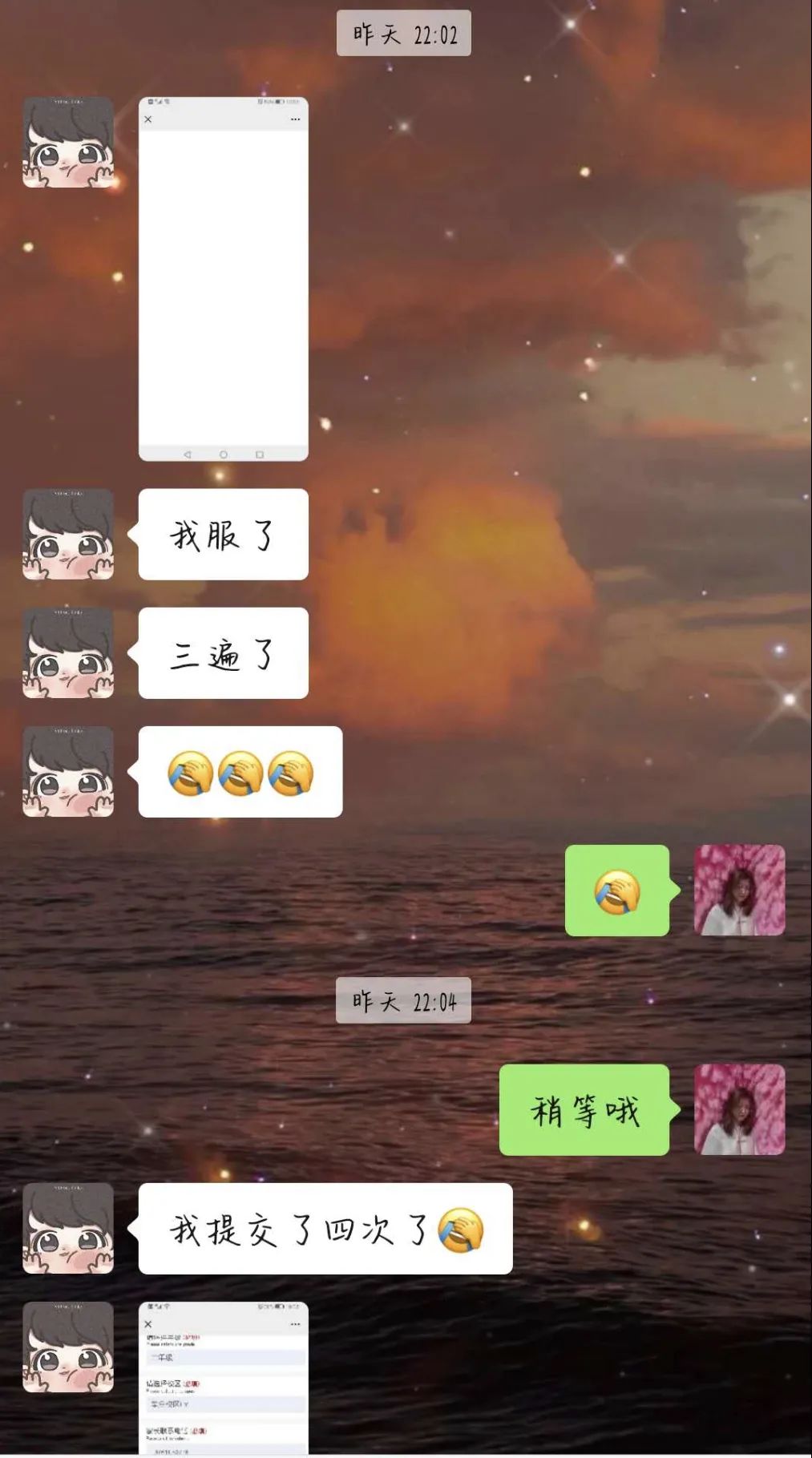Screen dimensions: 812x1458
Task: Tap the contact avatar beside "三遍了"
Action: click(x=68, y=652)
